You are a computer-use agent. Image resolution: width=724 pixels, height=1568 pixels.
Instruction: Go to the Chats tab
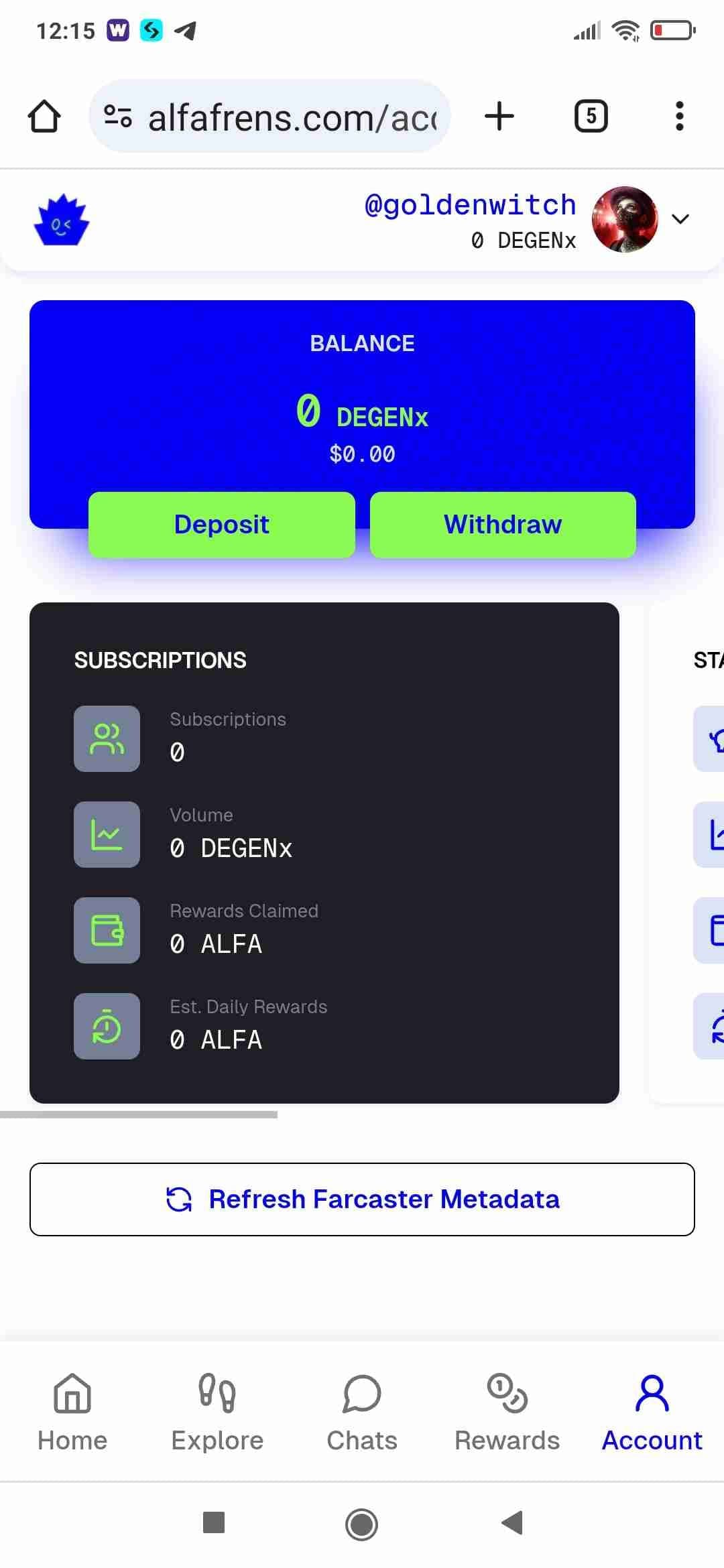362,1411
